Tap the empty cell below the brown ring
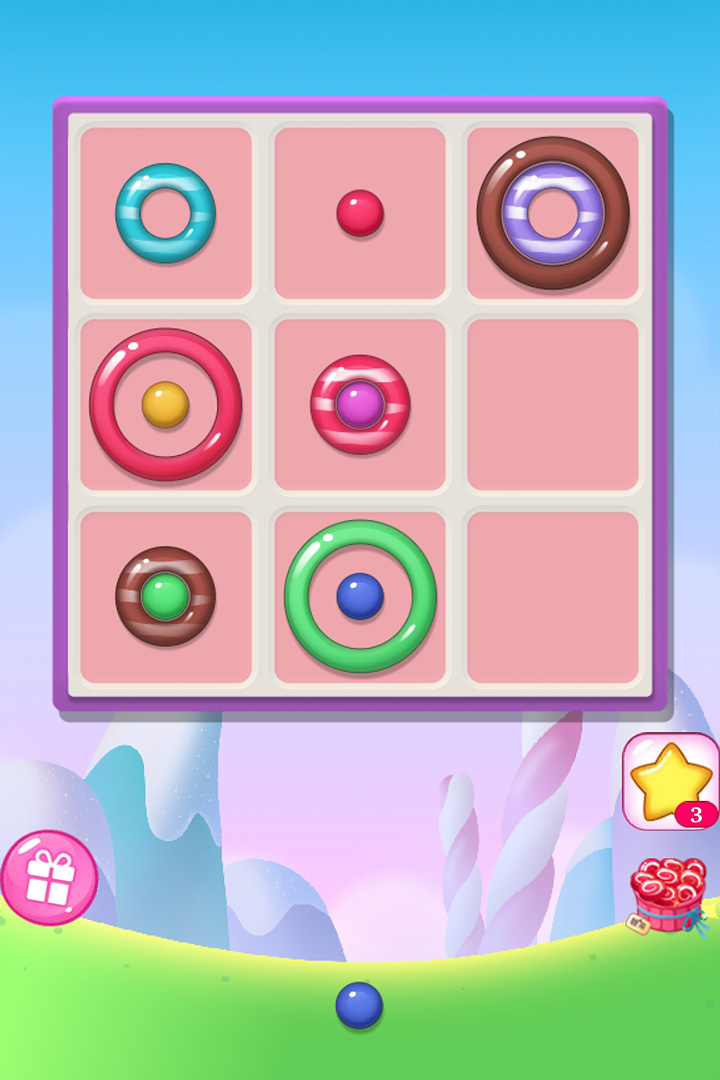 553,404
